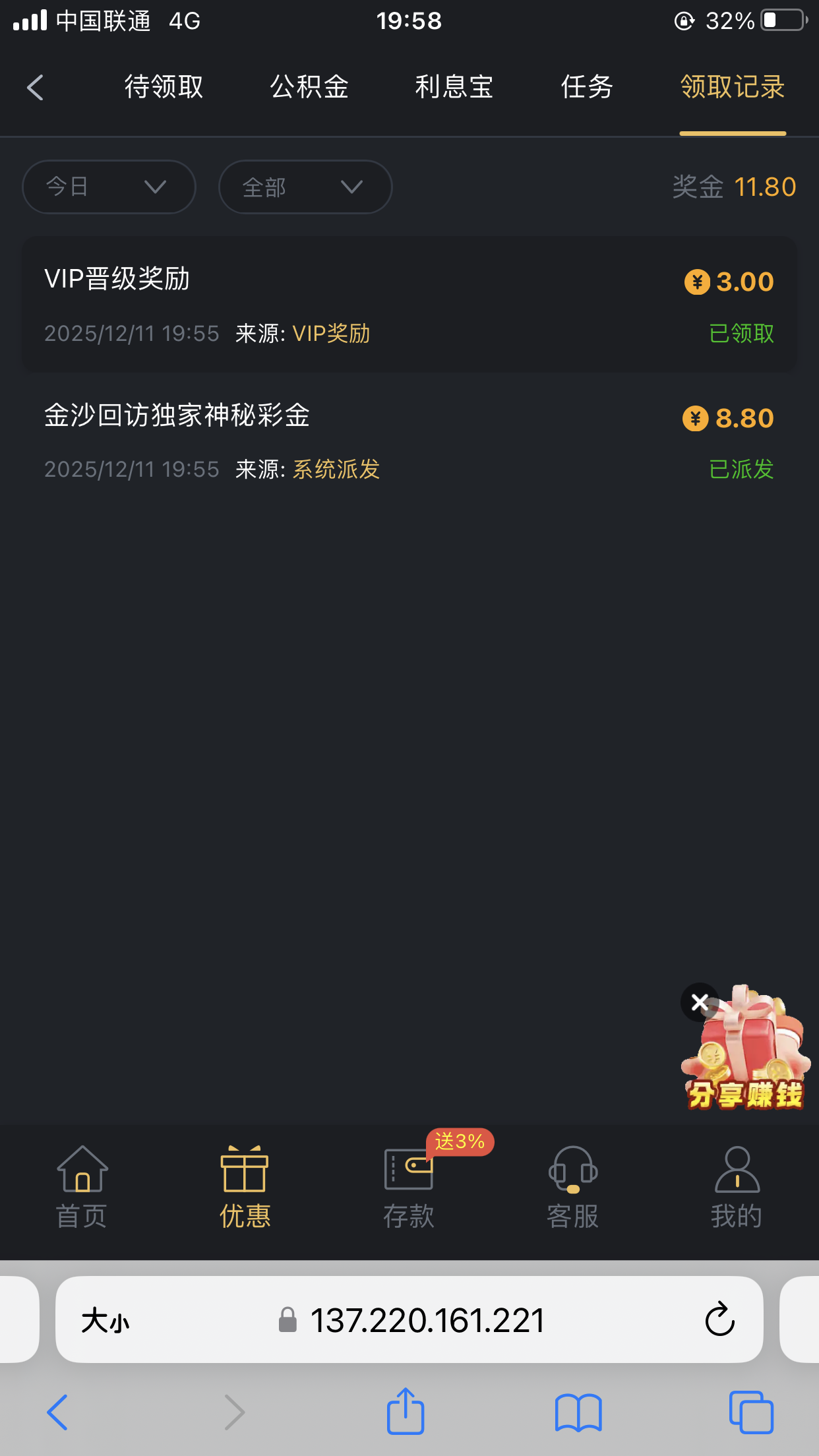Go back using the top-left arrow
The image size is (819, 1456).
click(x=36, y=87)
